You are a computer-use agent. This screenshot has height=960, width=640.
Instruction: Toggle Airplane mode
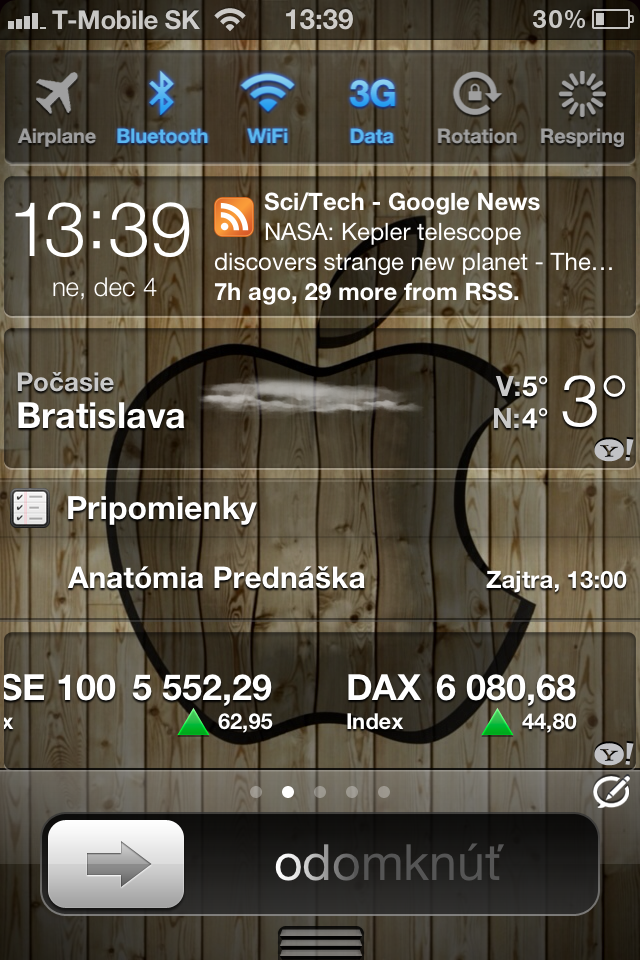[x=57, y=108]
